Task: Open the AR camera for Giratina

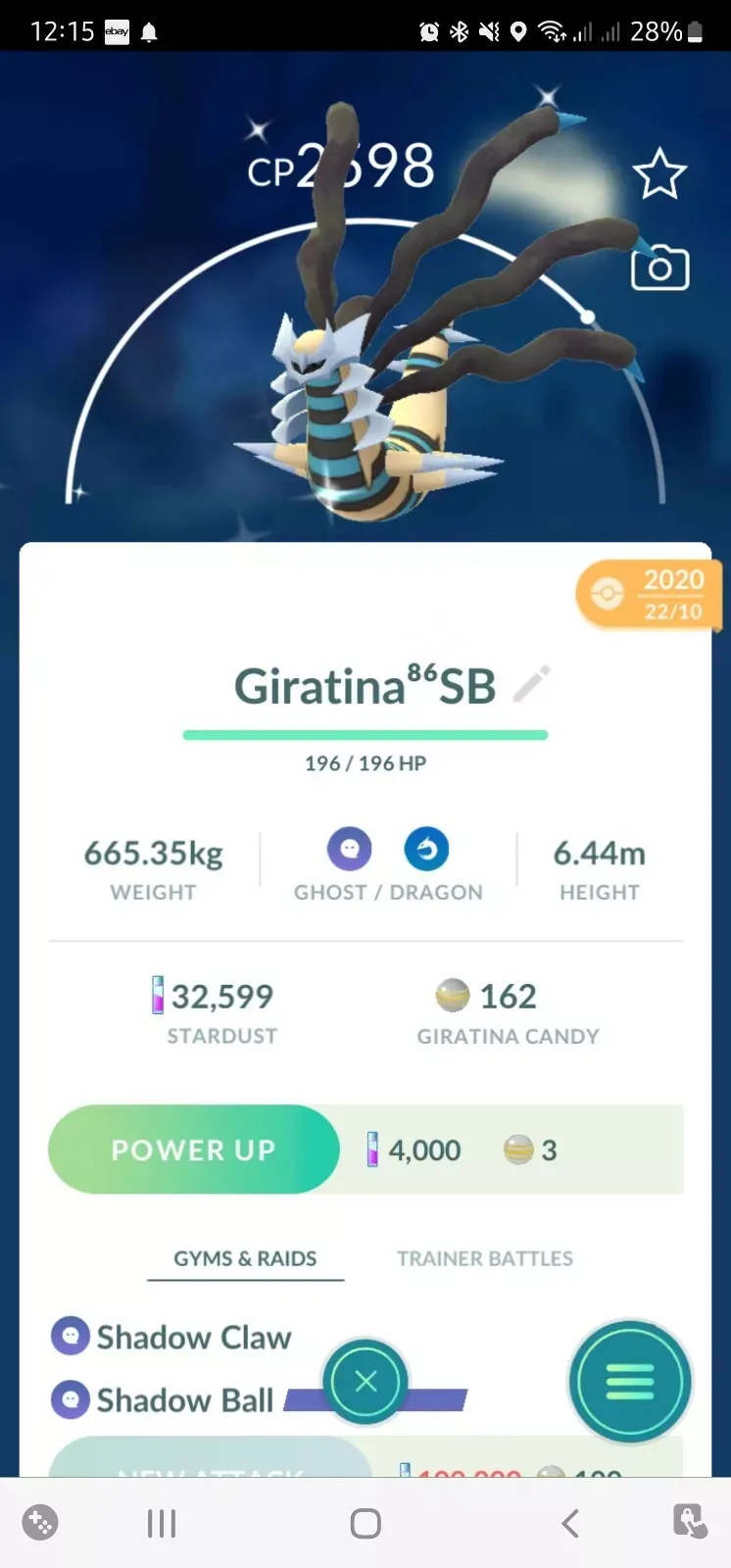Action: [x=659, y=268]
